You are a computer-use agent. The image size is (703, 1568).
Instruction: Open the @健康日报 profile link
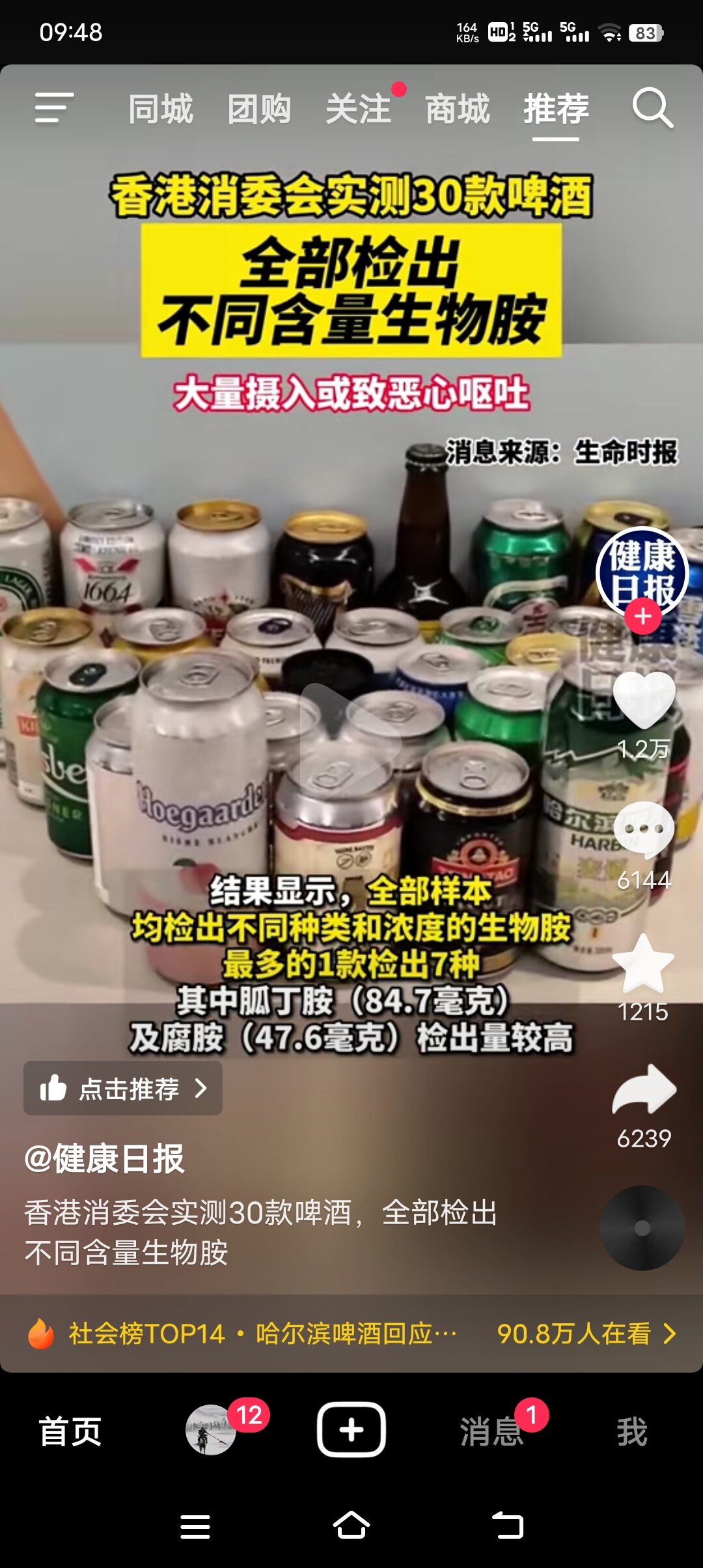104,1159
